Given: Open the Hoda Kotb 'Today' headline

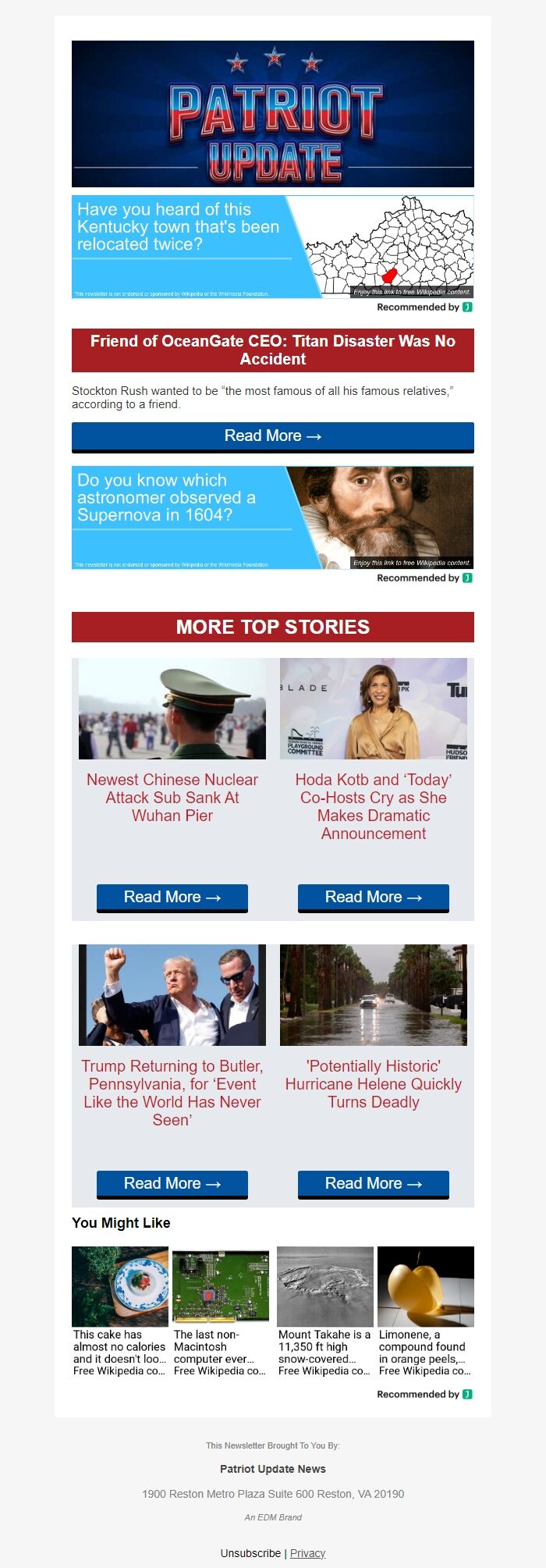Looking at the screenshot, I should (374, 806).
